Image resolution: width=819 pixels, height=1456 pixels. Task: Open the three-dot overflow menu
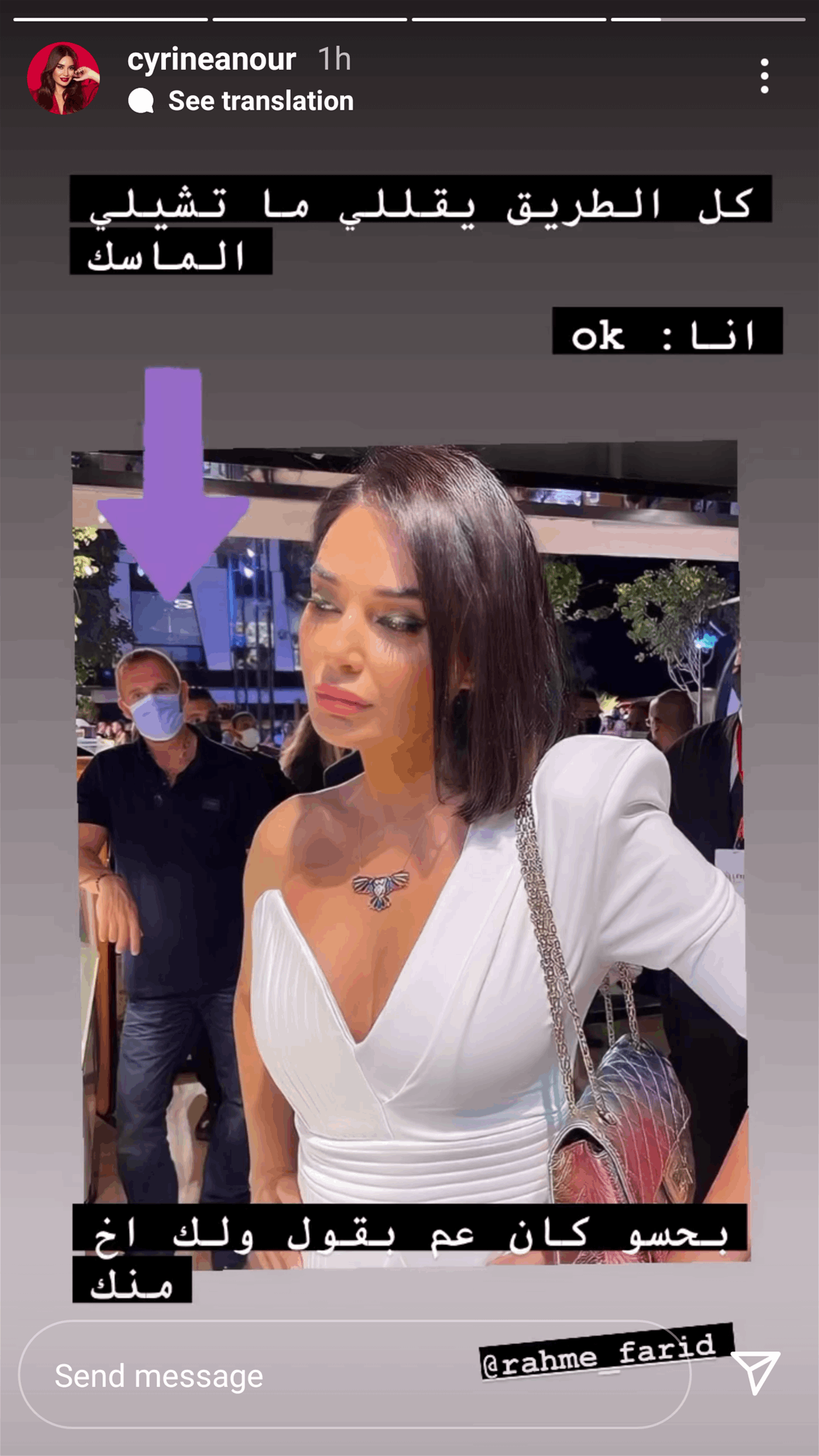764,76
